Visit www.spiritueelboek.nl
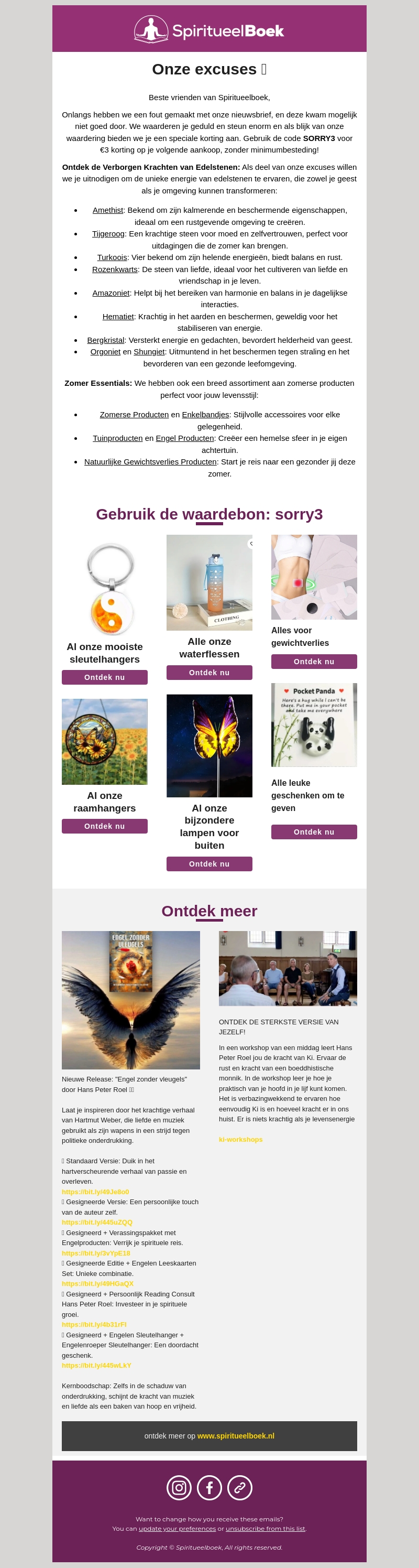419x1568 pixels. (x=236, y=1436)
